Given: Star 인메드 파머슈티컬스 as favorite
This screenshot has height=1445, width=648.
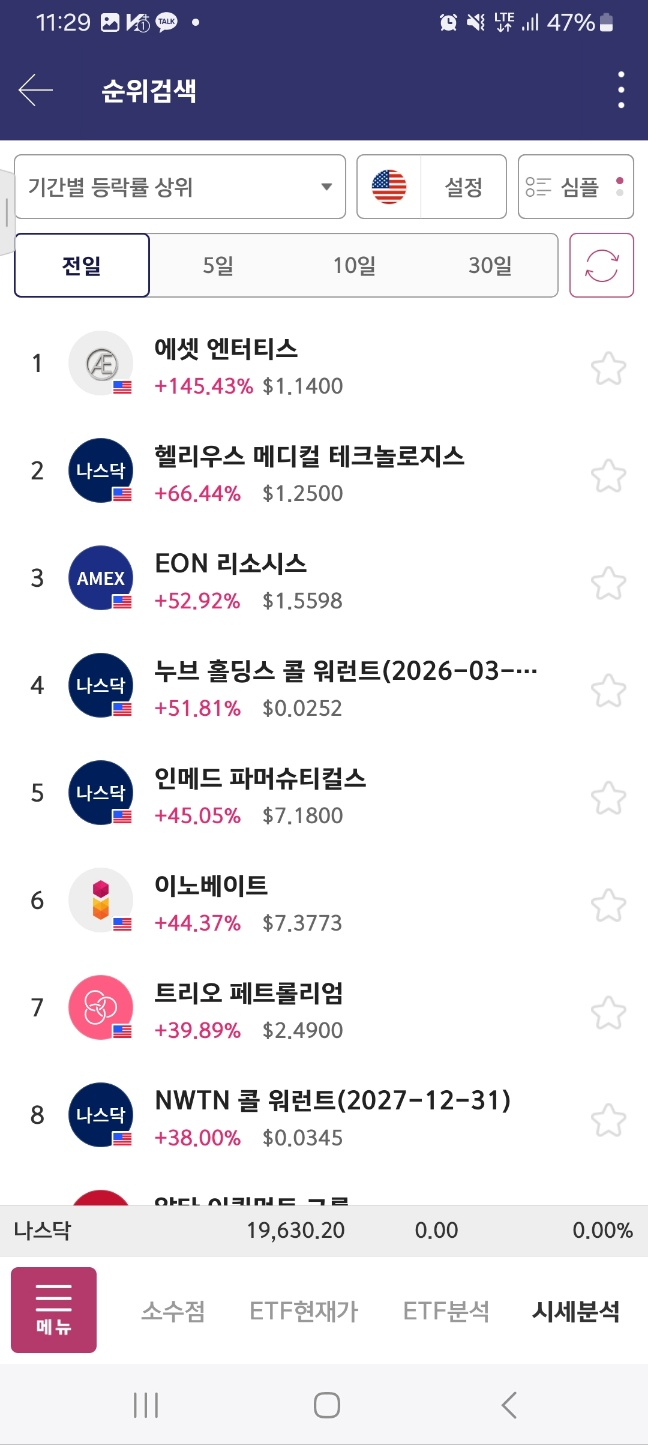Looking at the screenshot, I should coord(608,797).
